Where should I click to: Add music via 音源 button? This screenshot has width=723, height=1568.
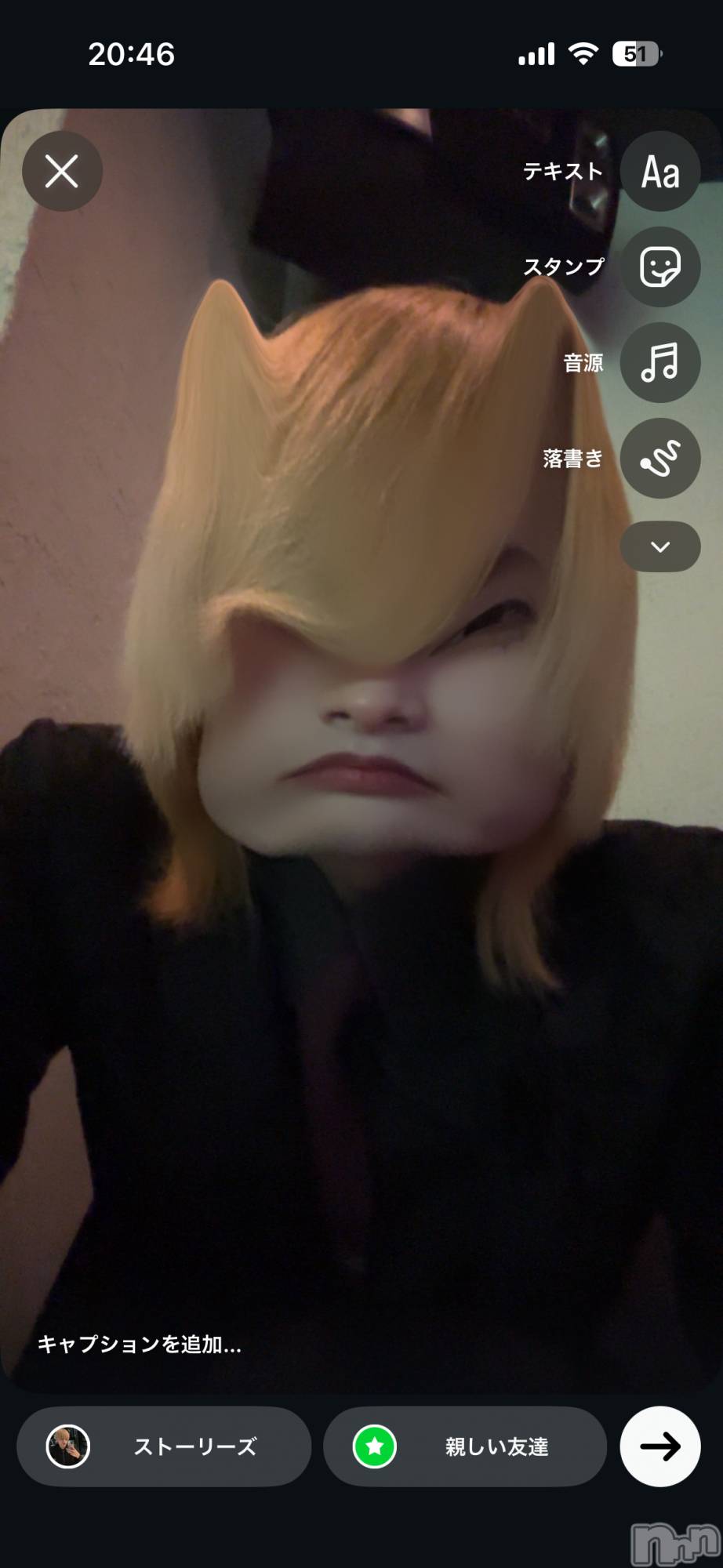659,362
